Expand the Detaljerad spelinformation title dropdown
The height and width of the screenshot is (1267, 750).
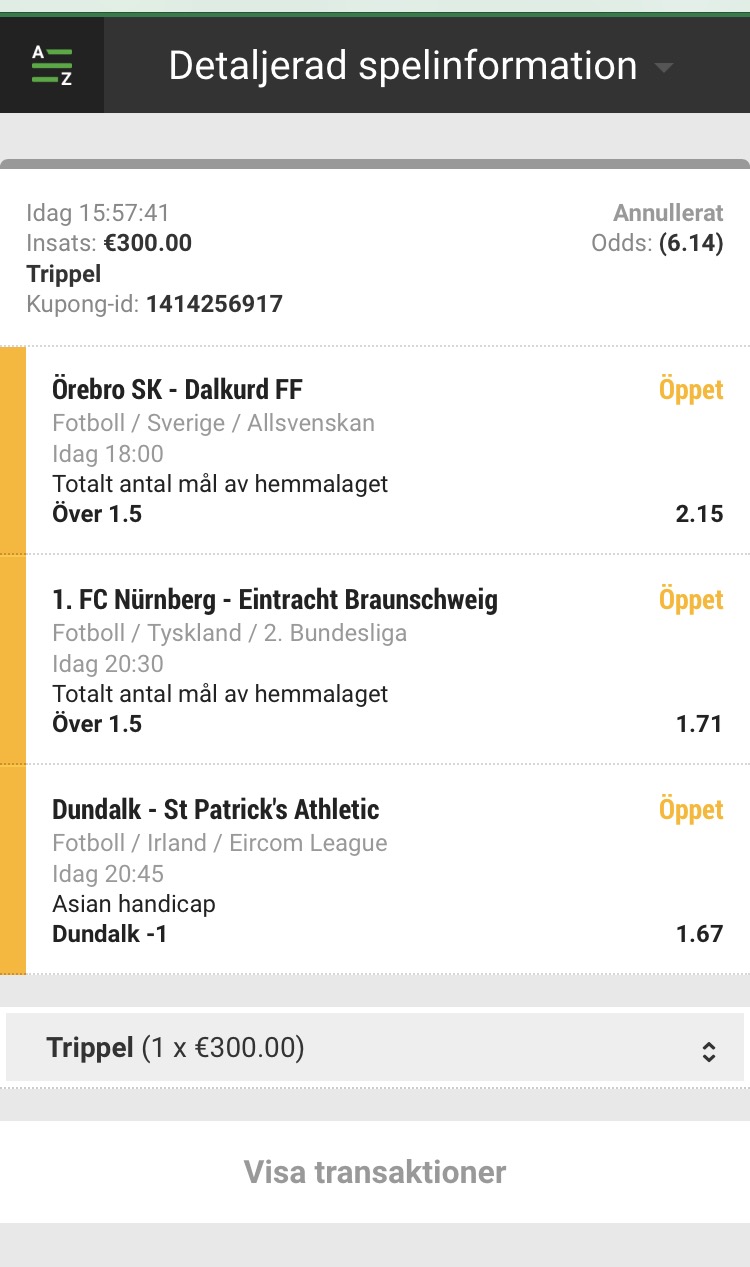[x=421, y=66]
